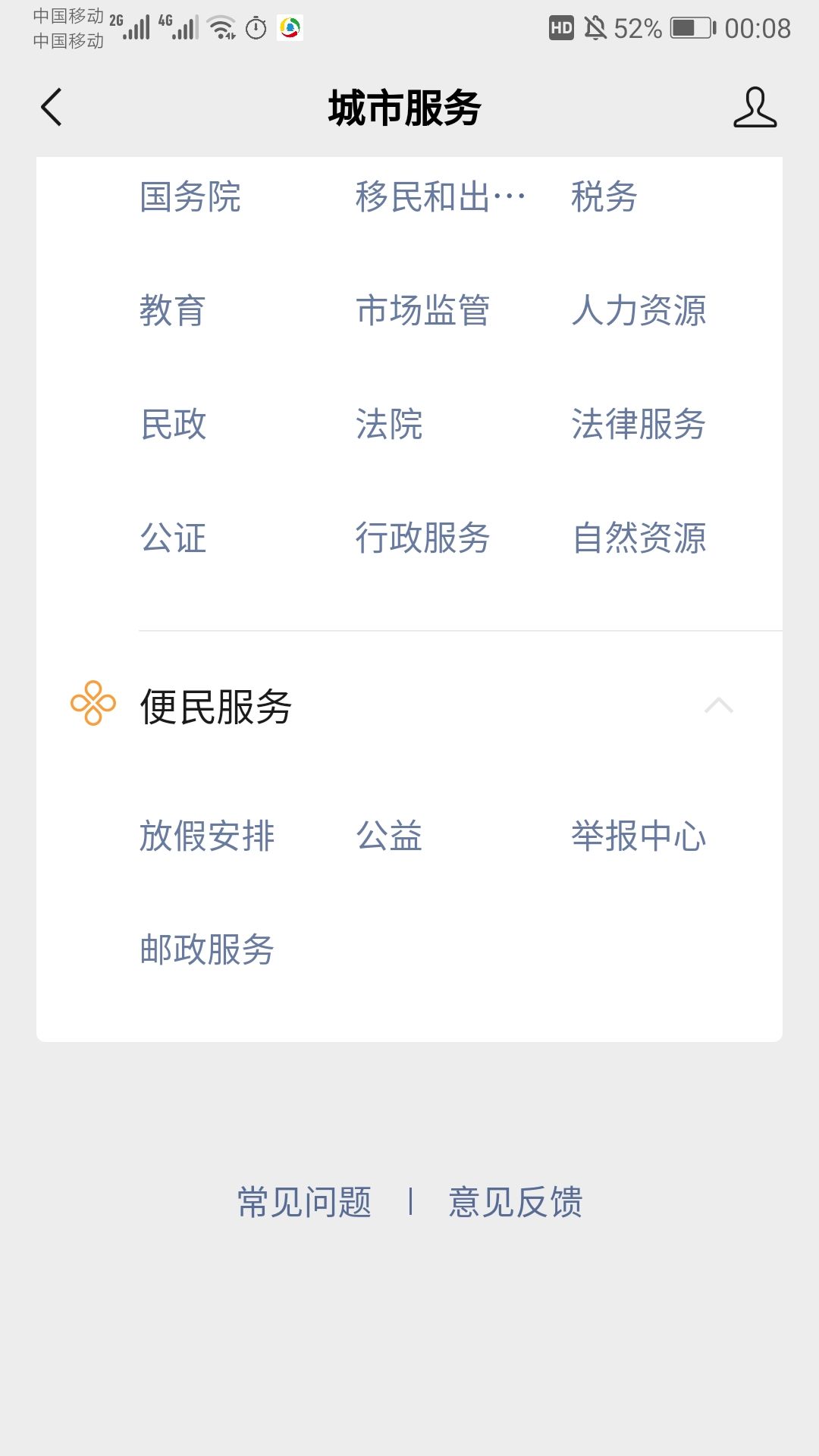
Task: Open 意见反馈 feedback link
Action: 515,1202
